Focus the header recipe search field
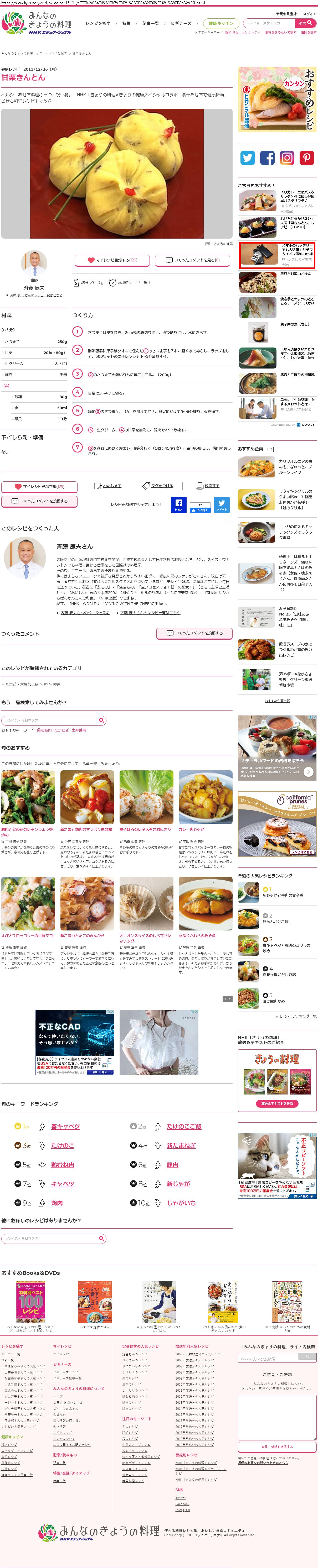318x1568 pixels. click(268, 23)
